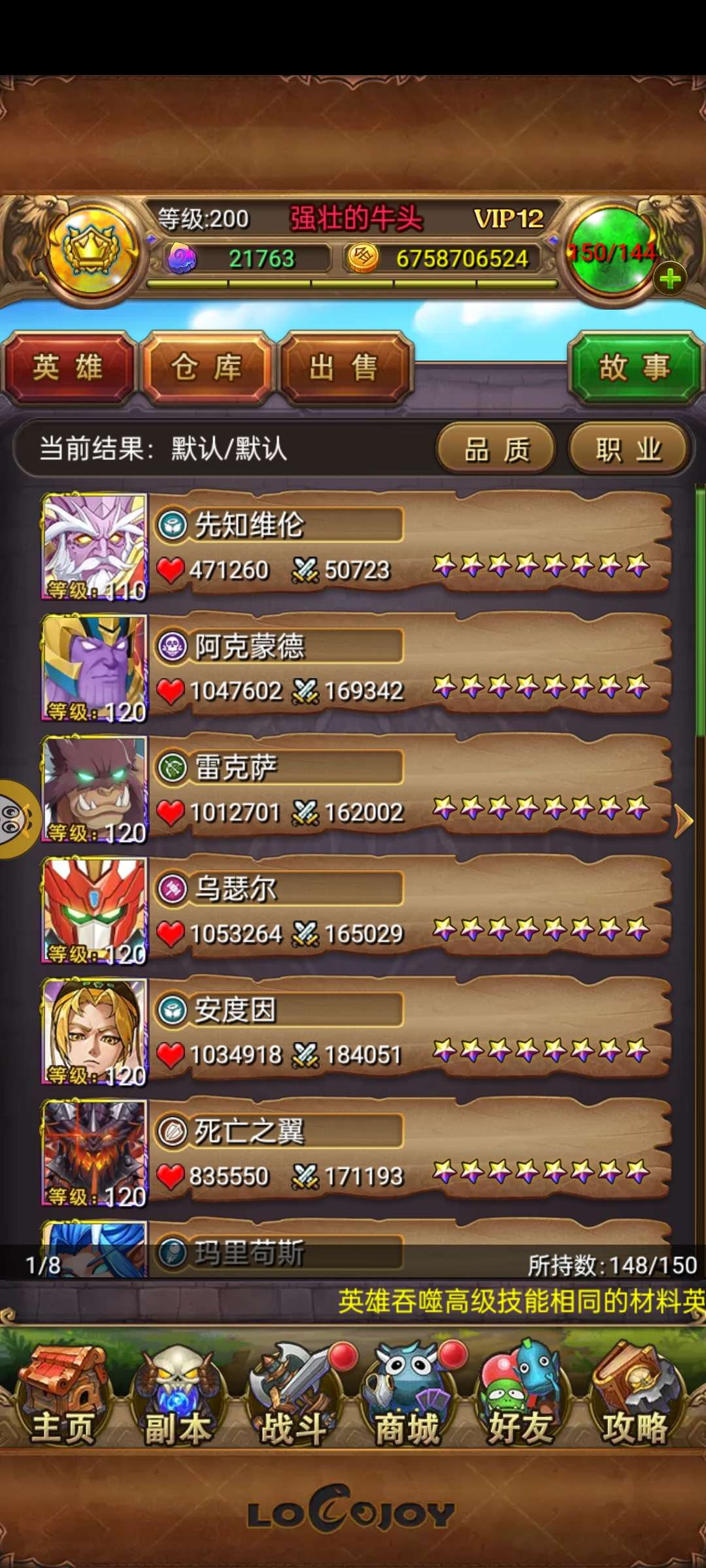Filter heroes by 职业
Viewport: 706px width, 1568px height.
point(628,449)
